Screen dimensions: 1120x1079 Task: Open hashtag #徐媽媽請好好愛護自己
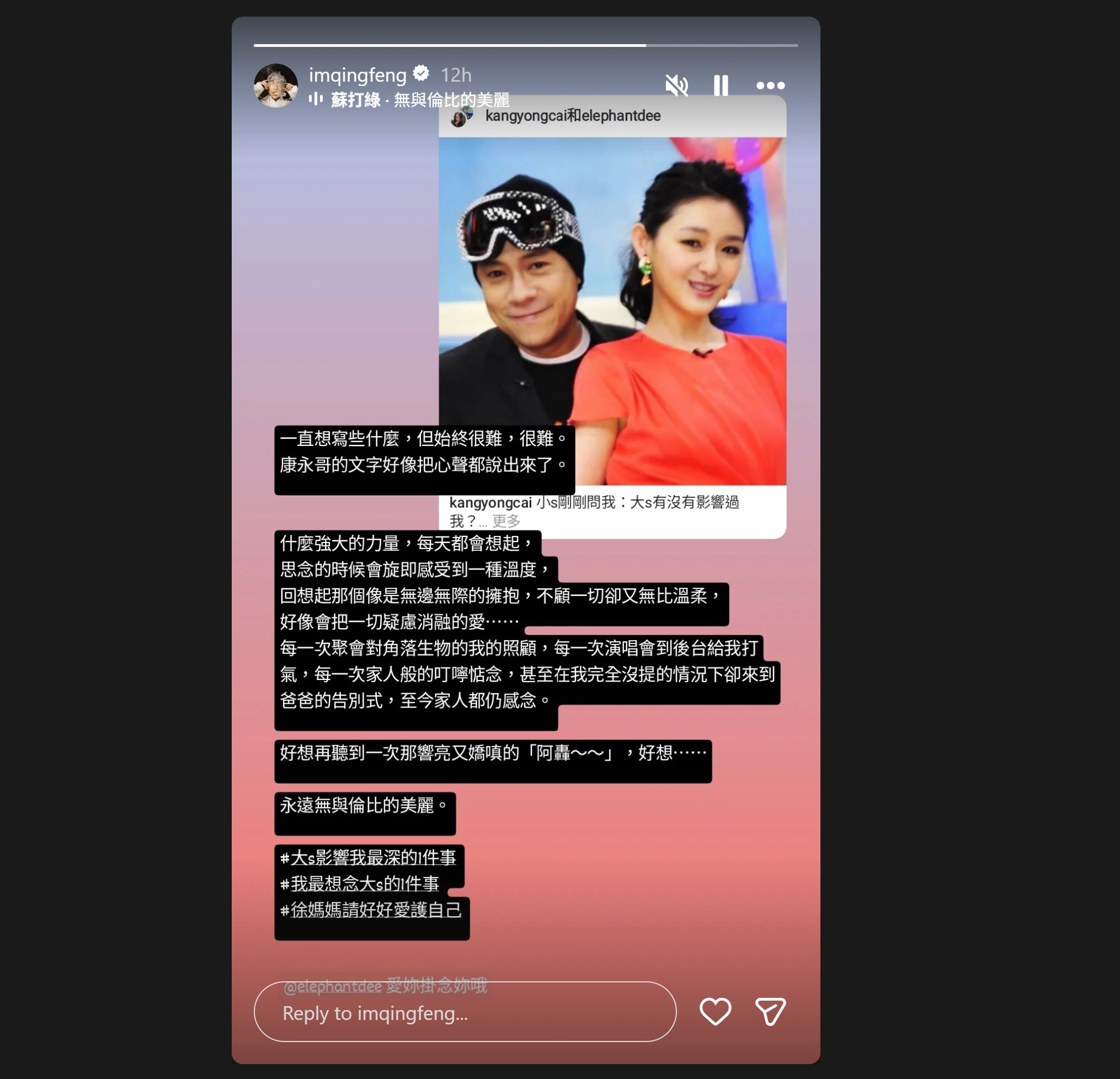click(x=374, y=910)
